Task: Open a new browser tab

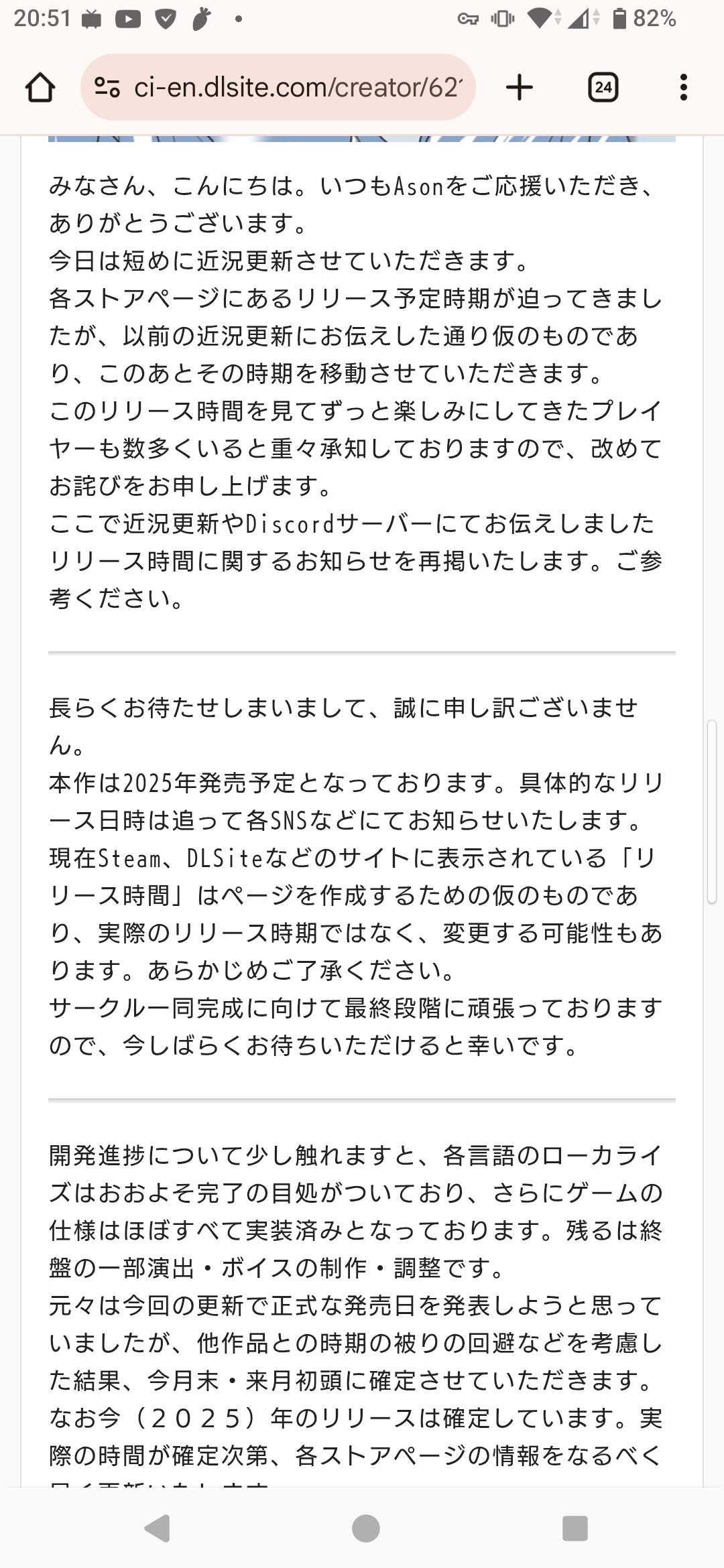Action: [x=520, y=88]
